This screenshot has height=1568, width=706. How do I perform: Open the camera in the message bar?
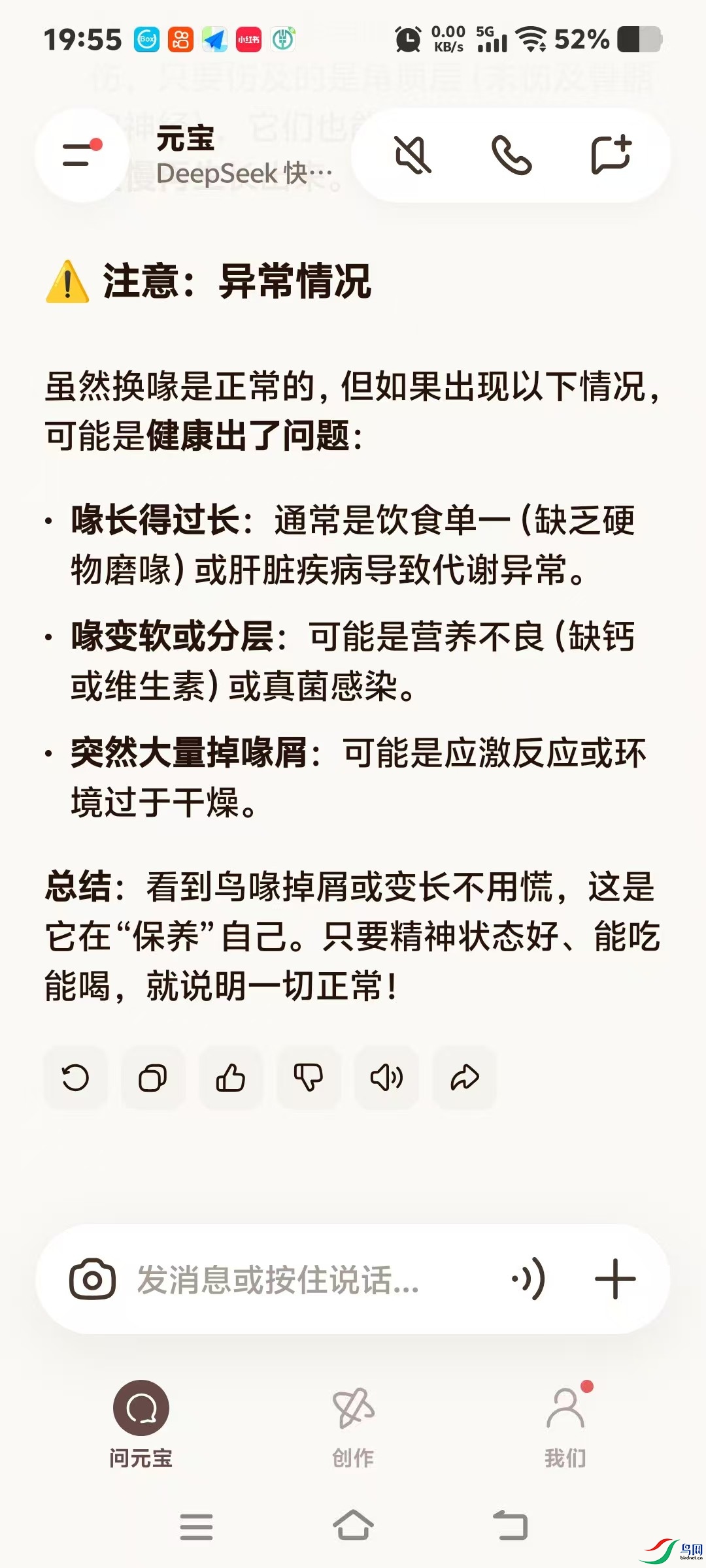[x=92, y=1279]
